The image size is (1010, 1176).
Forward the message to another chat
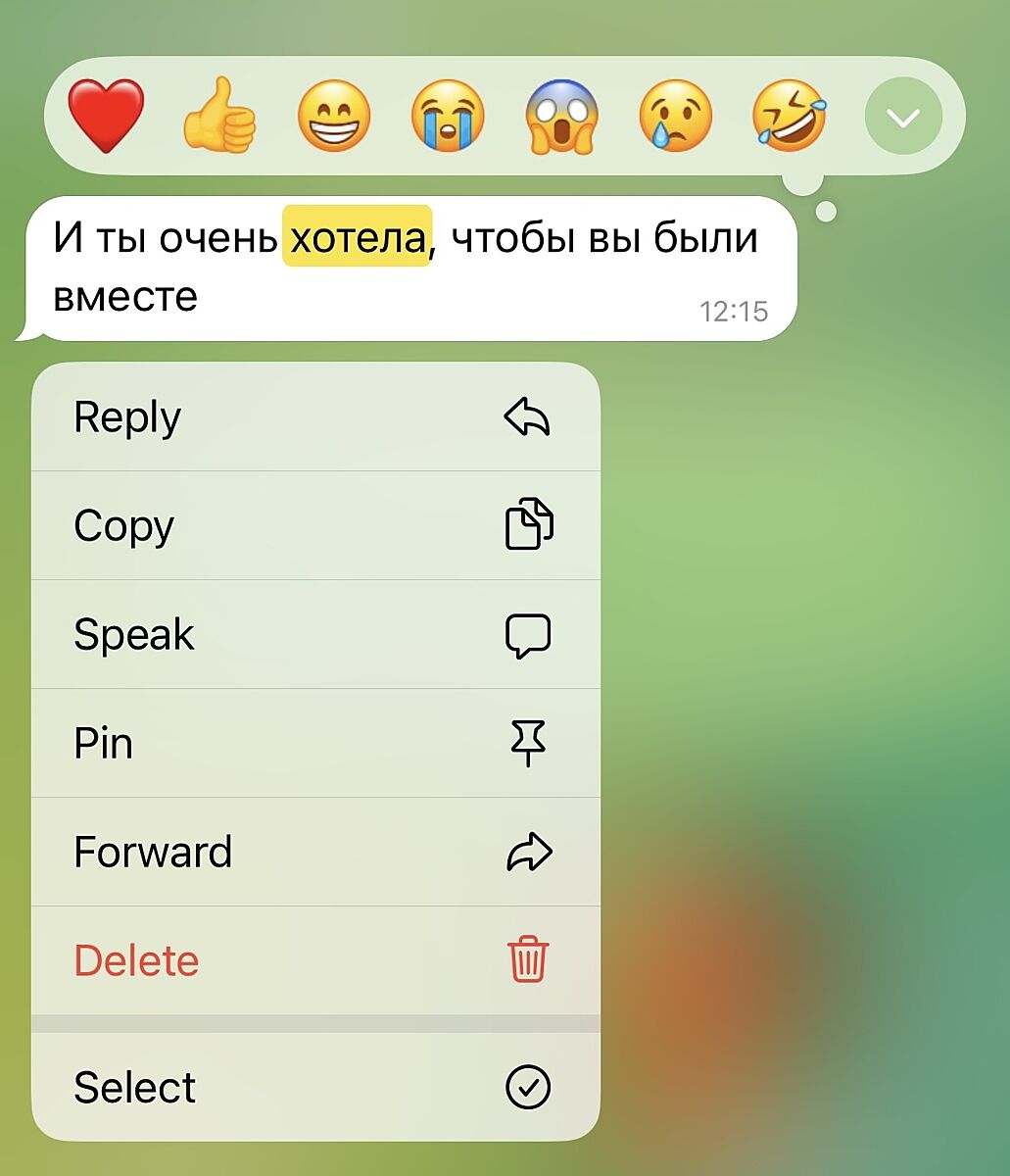(315, 853)
